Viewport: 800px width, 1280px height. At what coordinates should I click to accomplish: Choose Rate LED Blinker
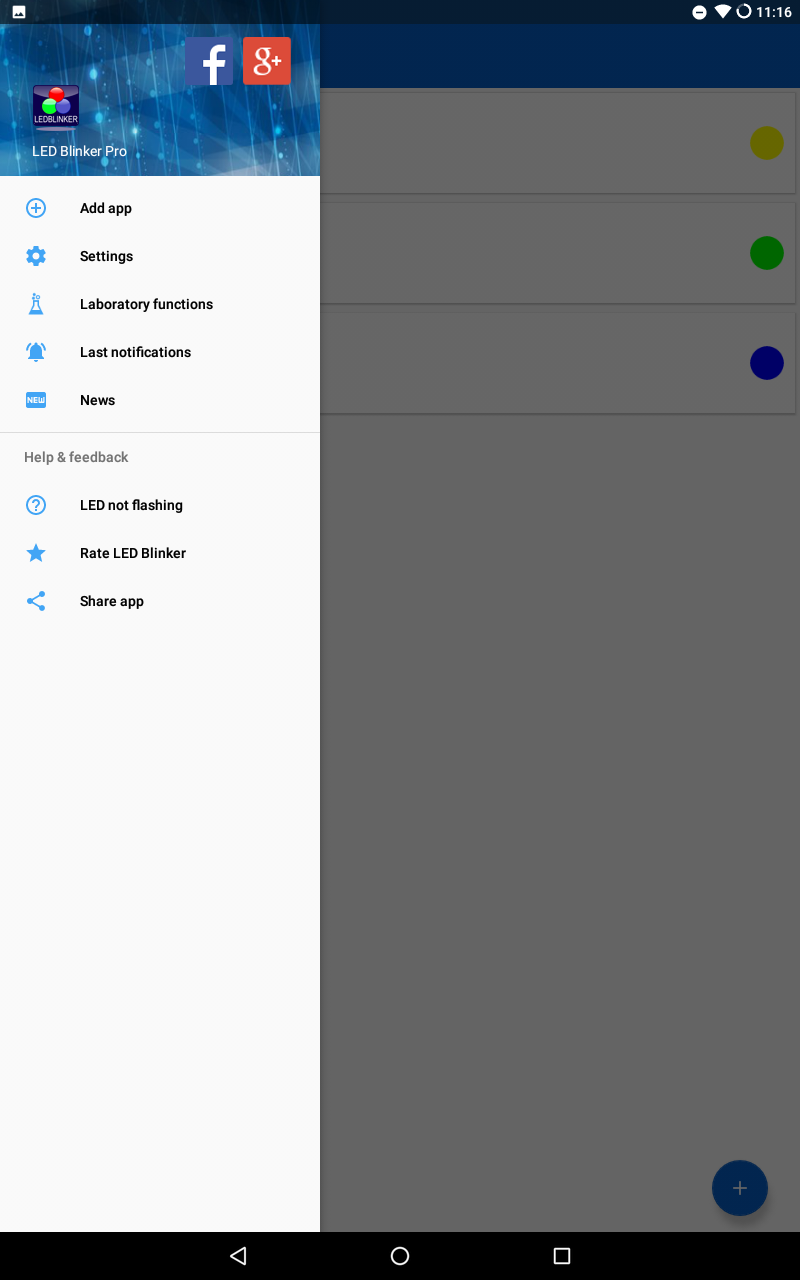point(133,553)
